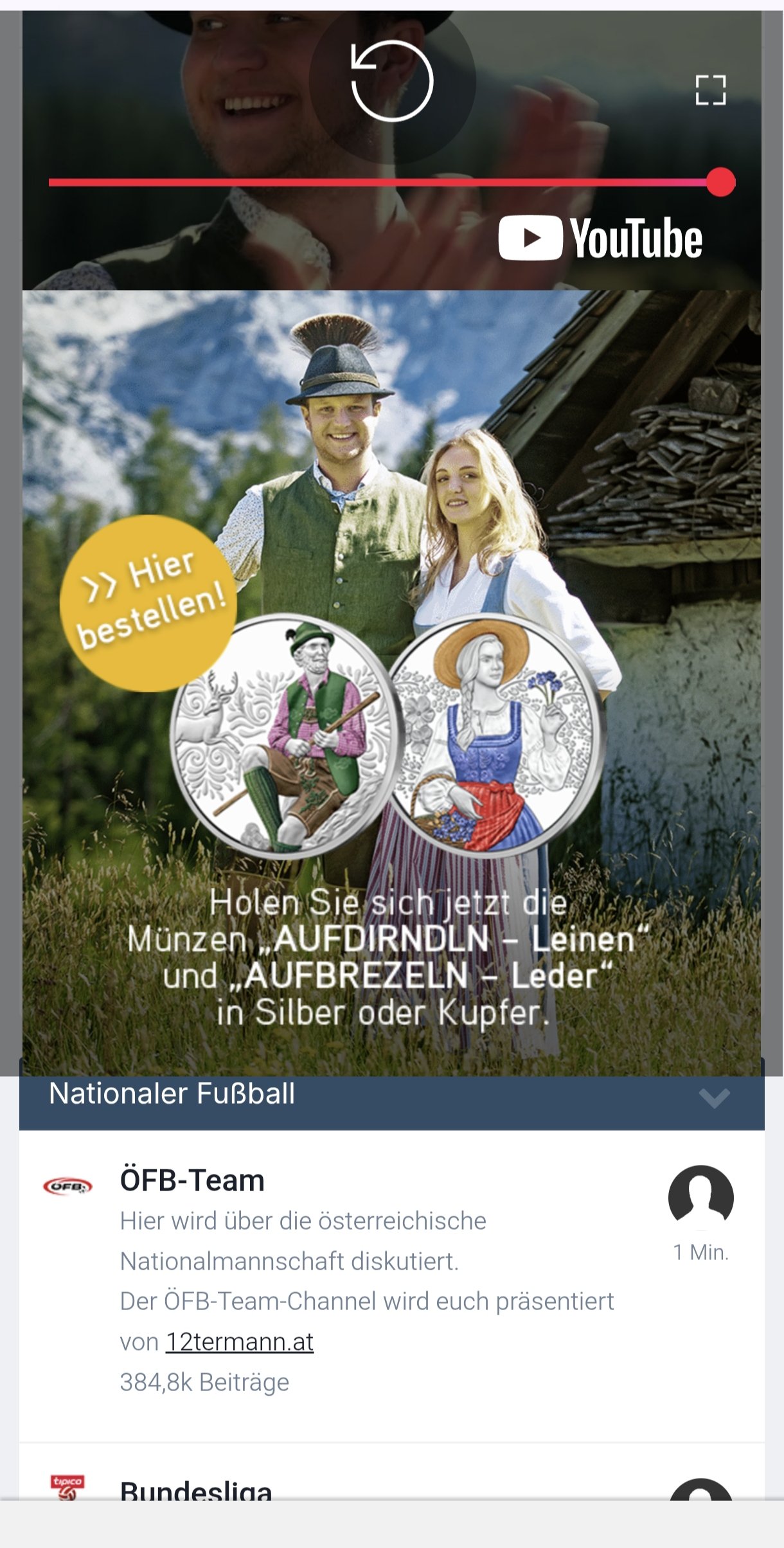Replay the YouTube video
784x1548 pixels.
pyautogui.click(x=392, y=81)
